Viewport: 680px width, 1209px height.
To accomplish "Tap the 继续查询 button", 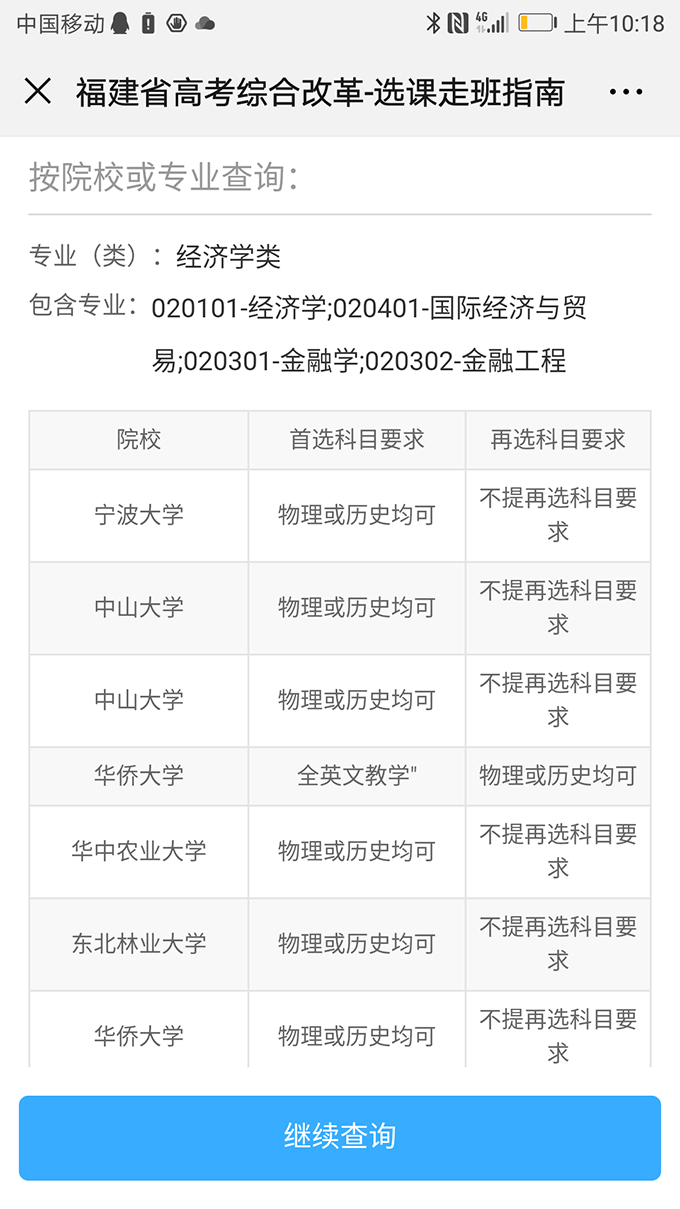I will tap(340, 1138).
